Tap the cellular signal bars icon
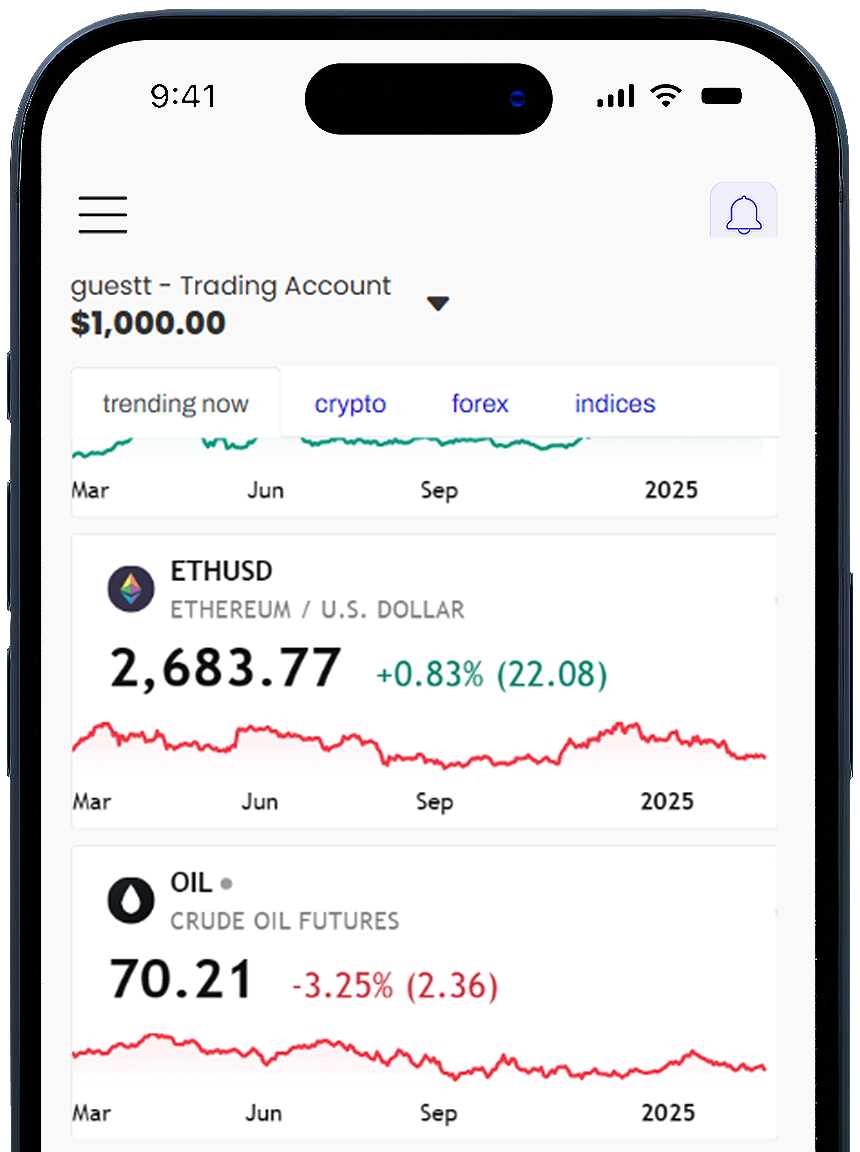The image size is (860, 1152). [x=615, y=96]
